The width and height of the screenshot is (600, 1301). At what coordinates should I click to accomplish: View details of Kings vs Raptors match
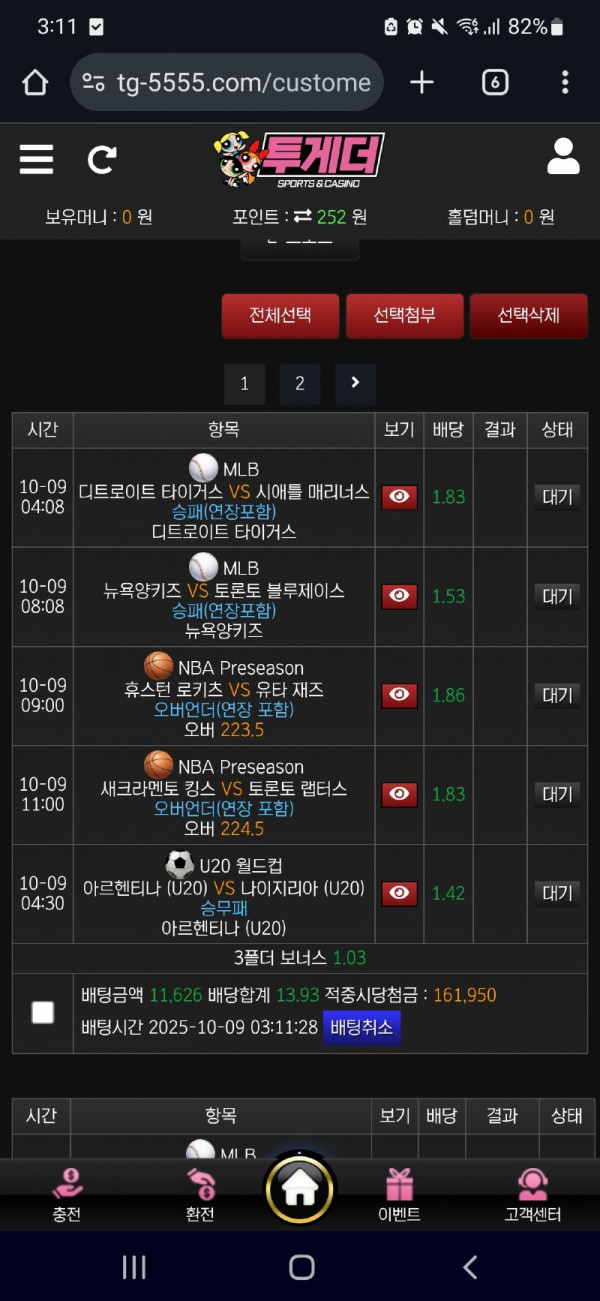[x=399, y=794]
